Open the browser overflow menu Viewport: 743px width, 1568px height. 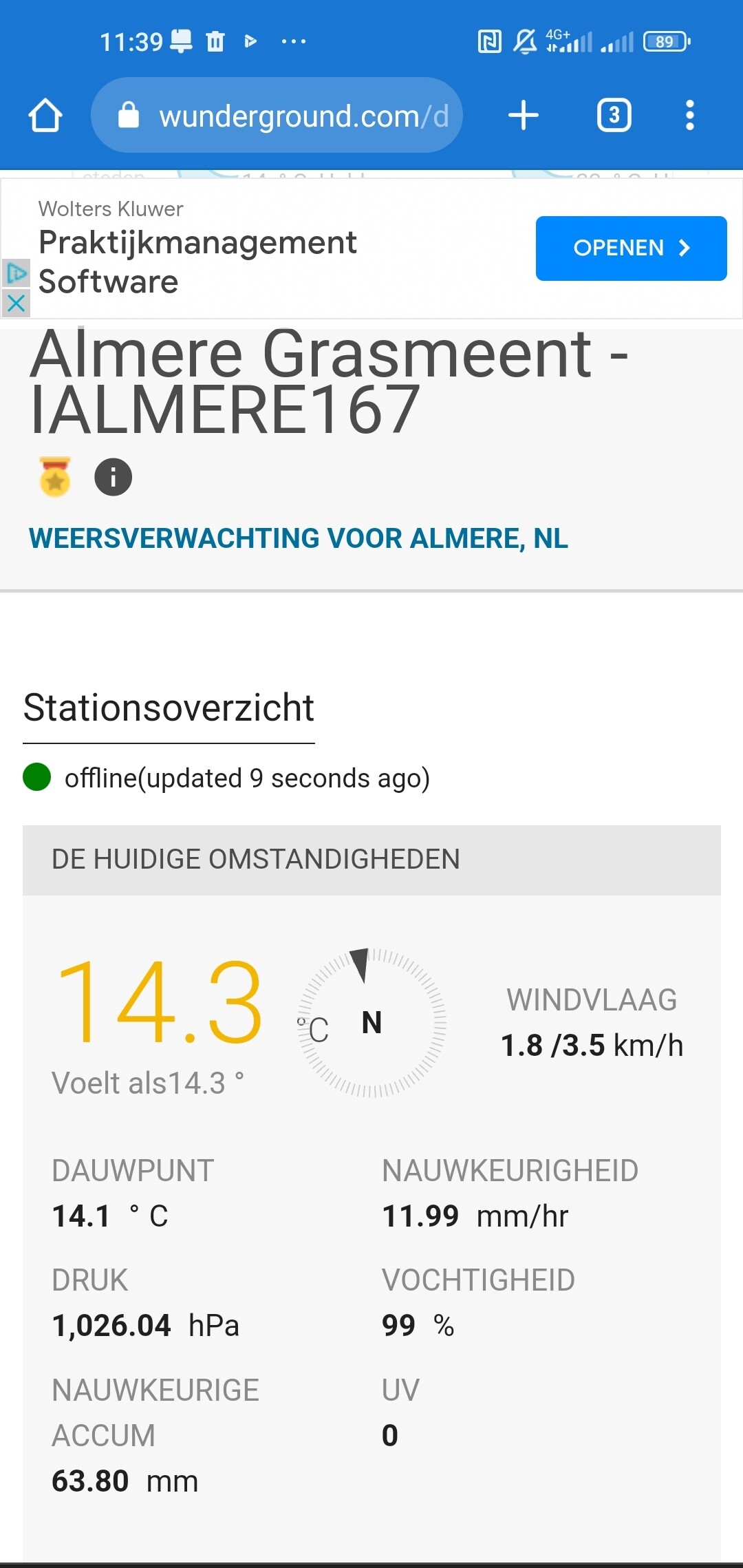coord(689,115)
